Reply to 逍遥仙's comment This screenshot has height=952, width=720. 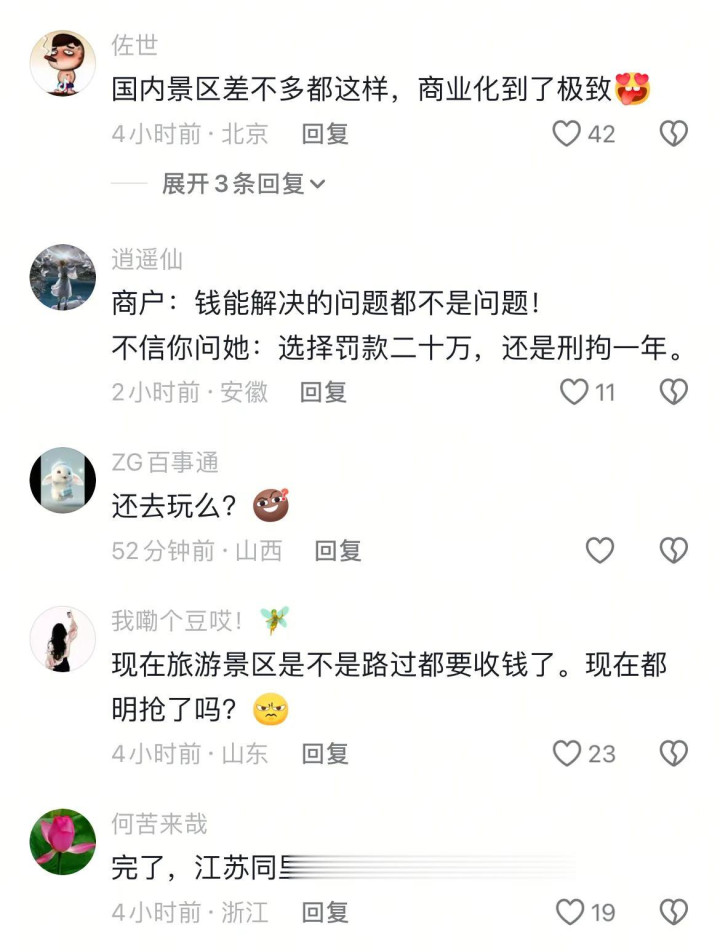click(323, 392)
